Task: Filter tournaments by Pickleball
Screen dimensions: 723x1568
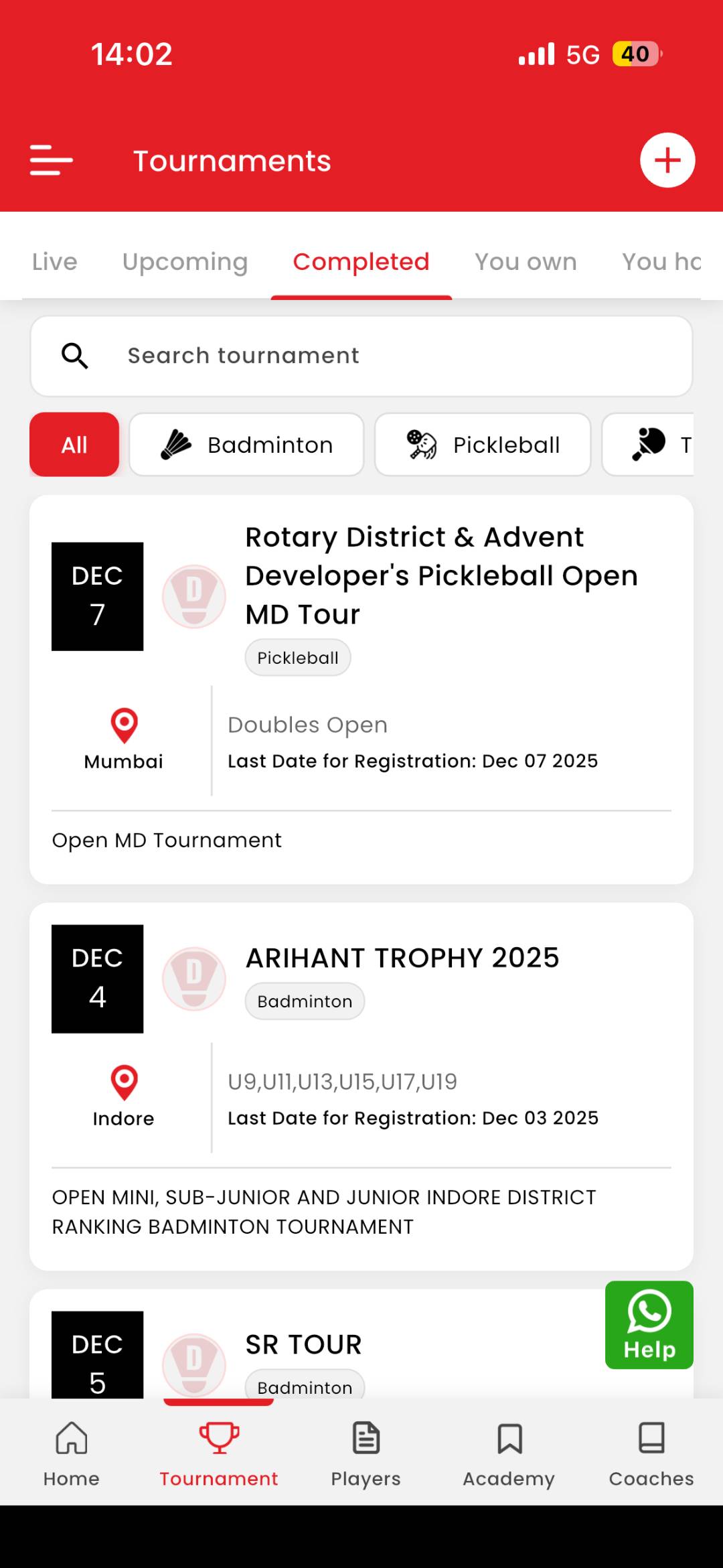Action: 483,445
